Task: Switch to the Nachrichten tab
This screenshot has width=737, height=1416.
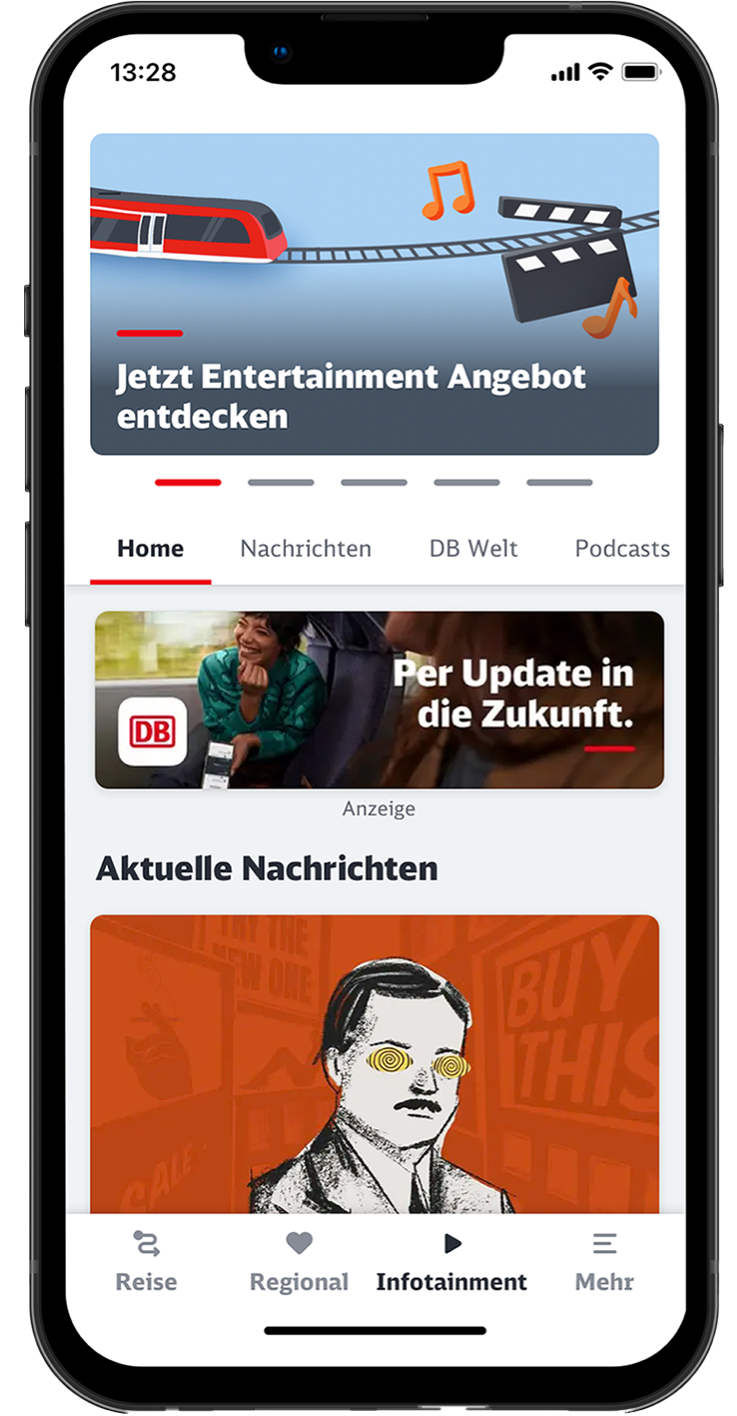Action: pos(305,549)
